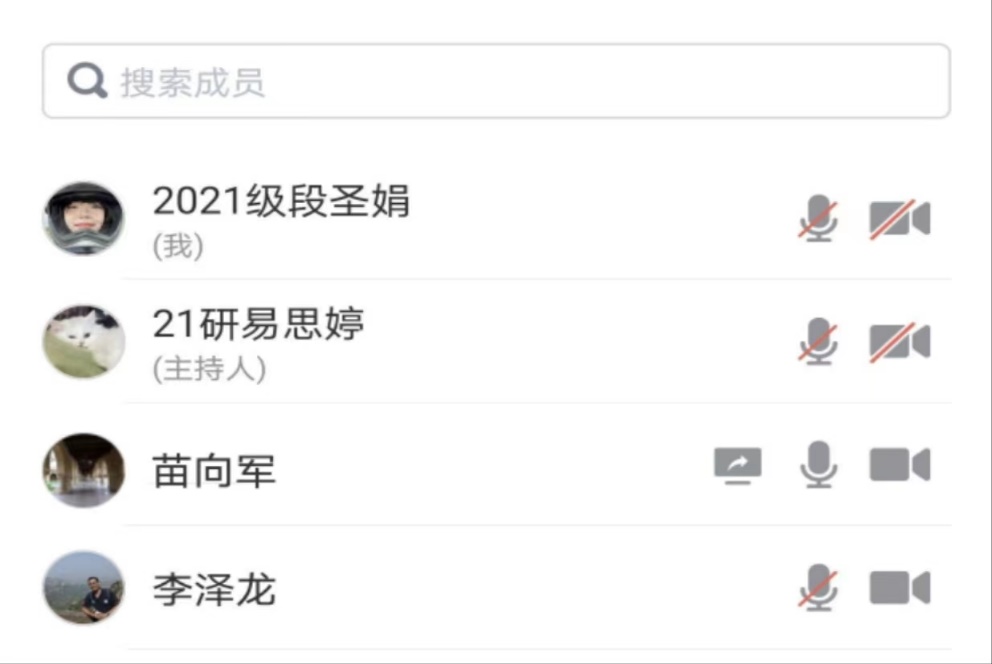Tap 李泽龙's muted microphone icon

coord(818,588)
